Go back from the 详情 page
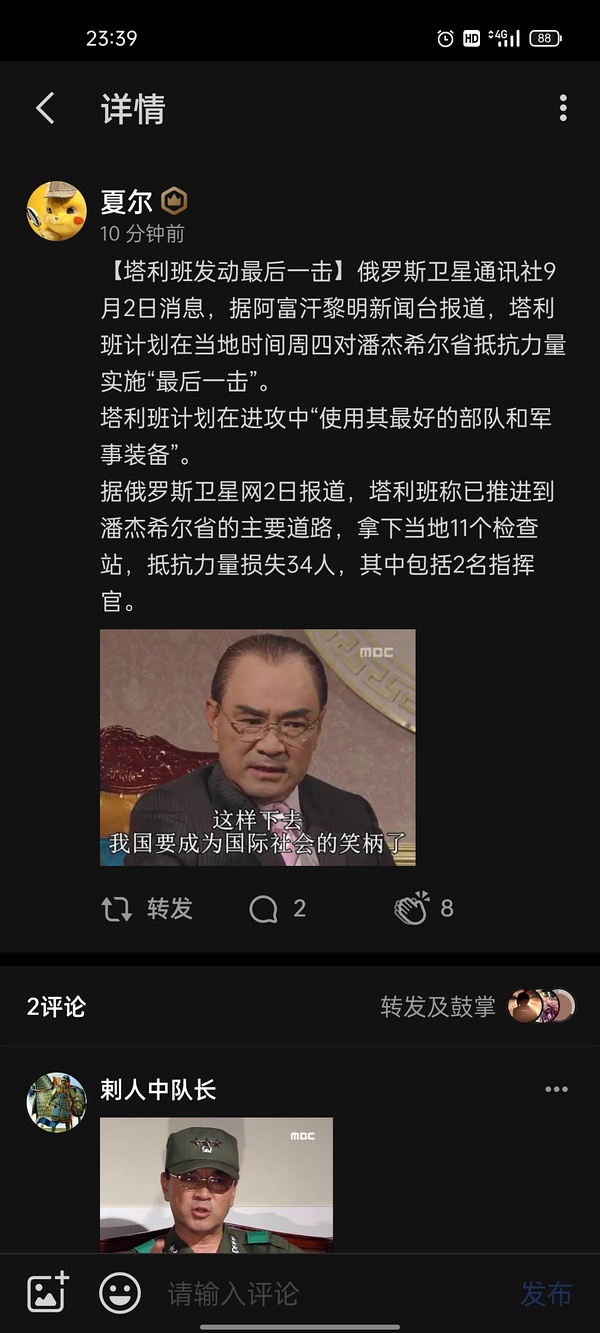The width and height of the screenshot is (600, 1333). (x=45, y=108)
